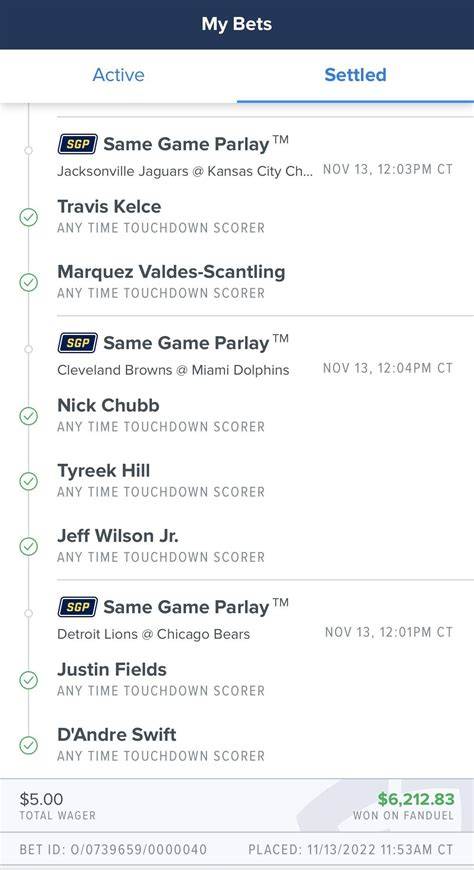This screenshot has width=474, height=870.
Task: Select the Settled tab
Action: coord(355,75)
